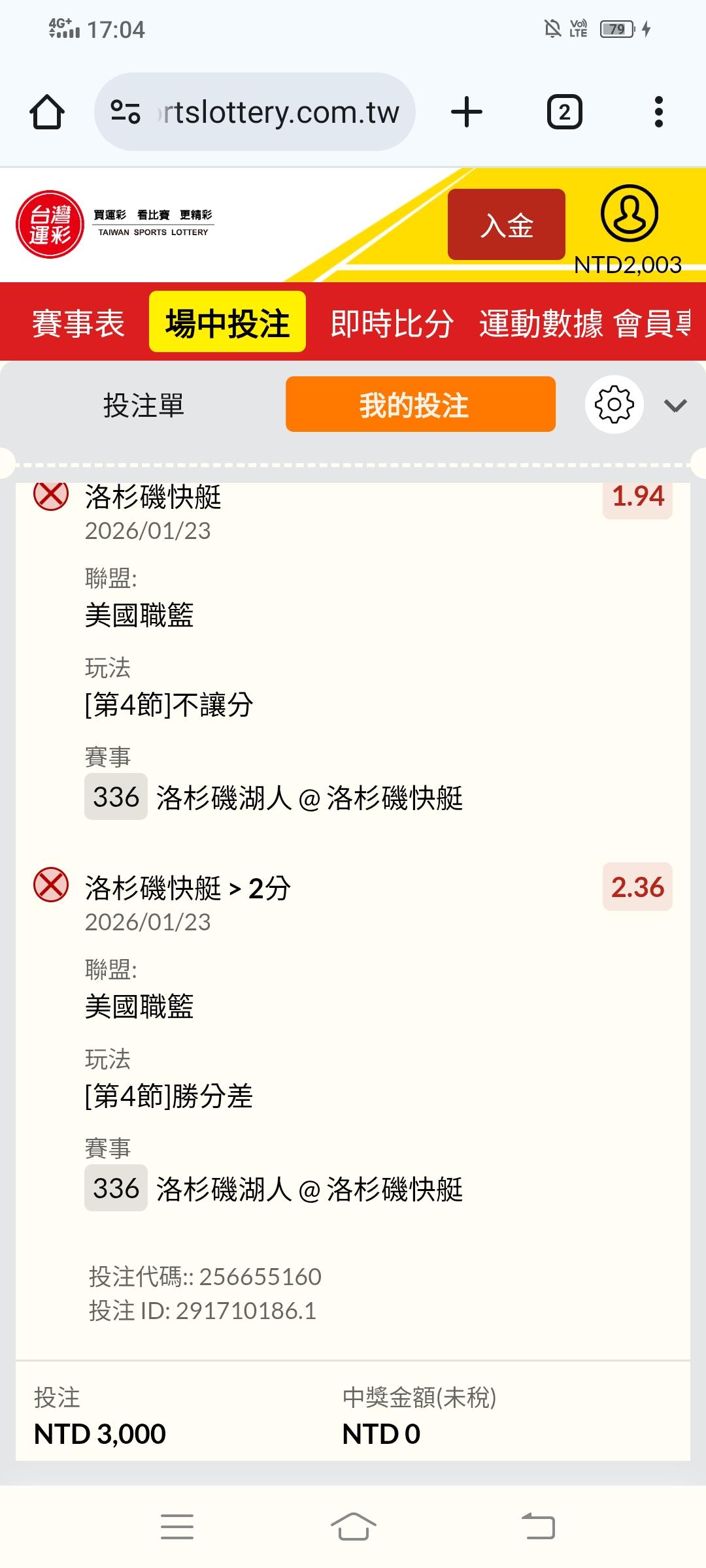Tap the Taiwan Sports Lottery logo
The width and height of the screenshot is (706, 1568).
[x=50, y=224]
